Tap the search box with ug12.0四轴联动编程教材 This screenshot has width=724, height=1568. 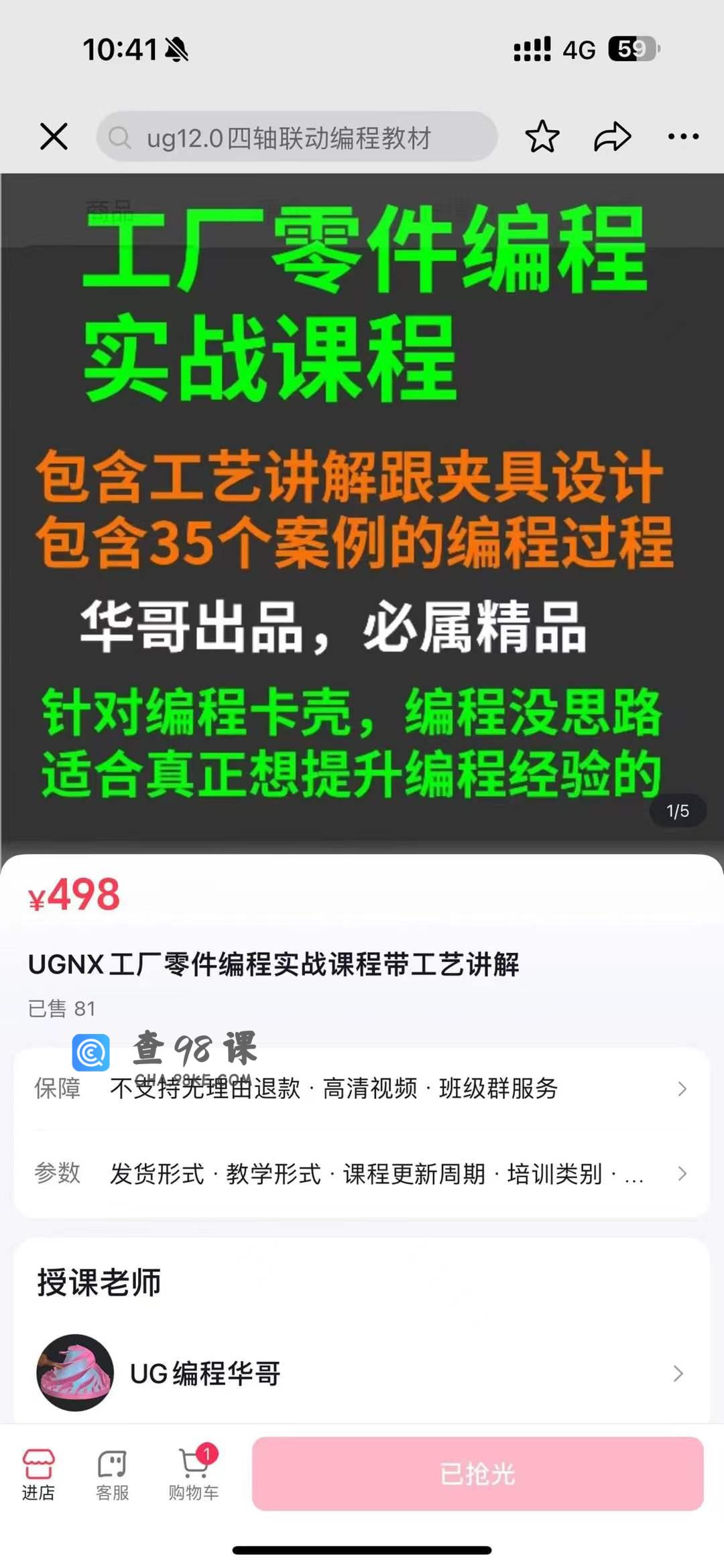pyautogui.click(x=296, y=137)
